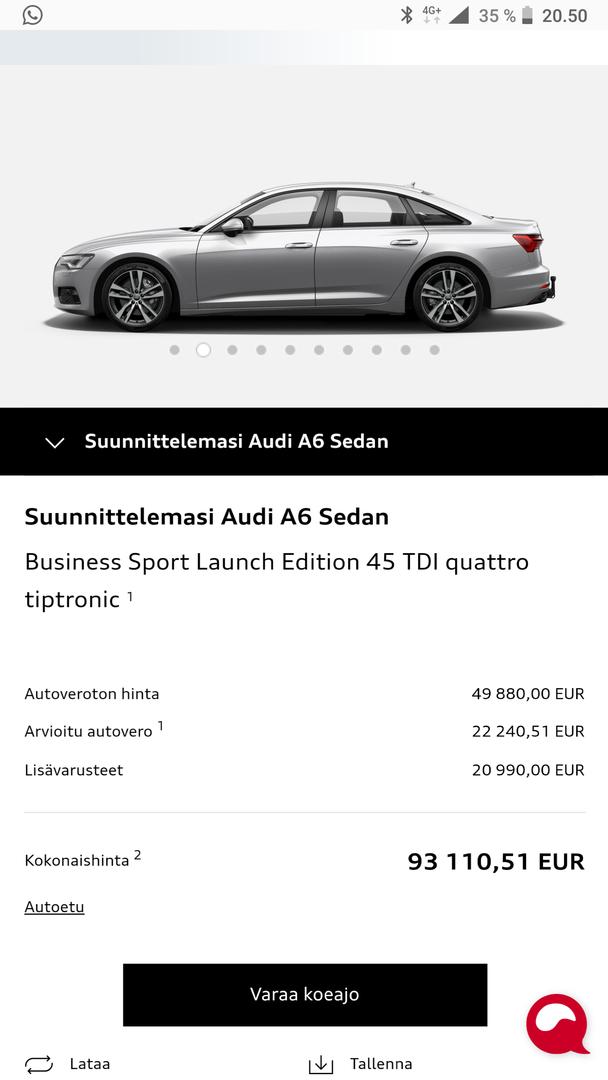Tap the Varaa koeajo button
608x1080 pixels.
point(304,994)
